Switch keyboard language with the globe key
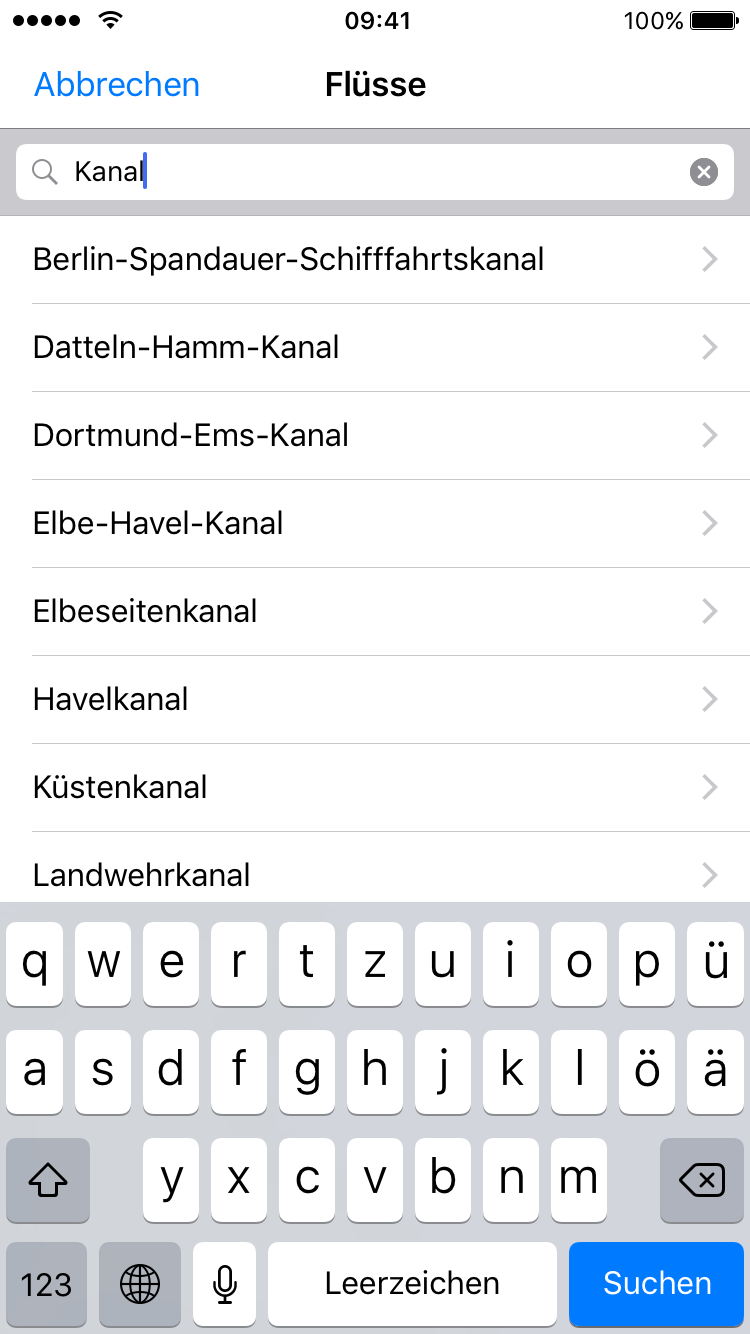750x1334 pixels. pos(140,1283)
